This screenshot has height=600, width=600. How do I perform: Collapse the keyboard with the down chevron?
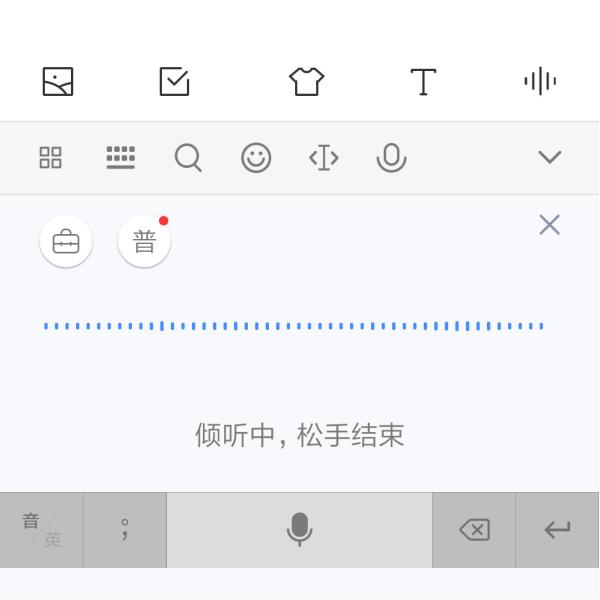point(549,157)
